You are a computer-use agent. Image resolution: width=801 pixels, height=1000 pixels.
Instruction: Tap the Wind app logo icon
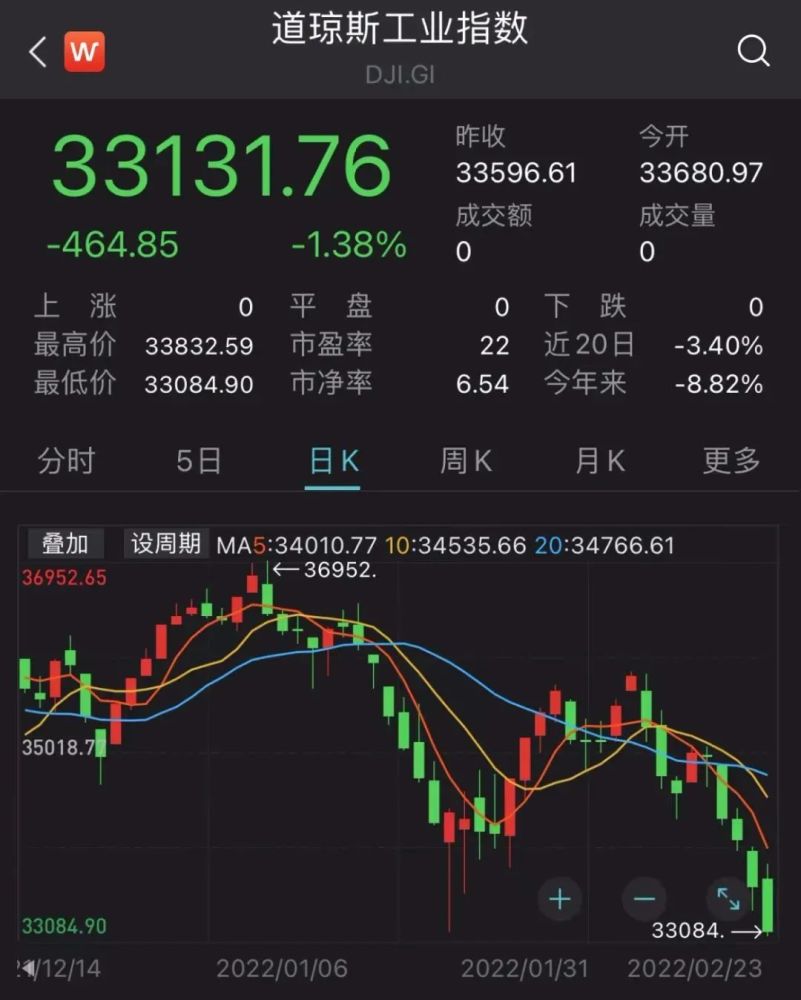click(x=85, y=51)
